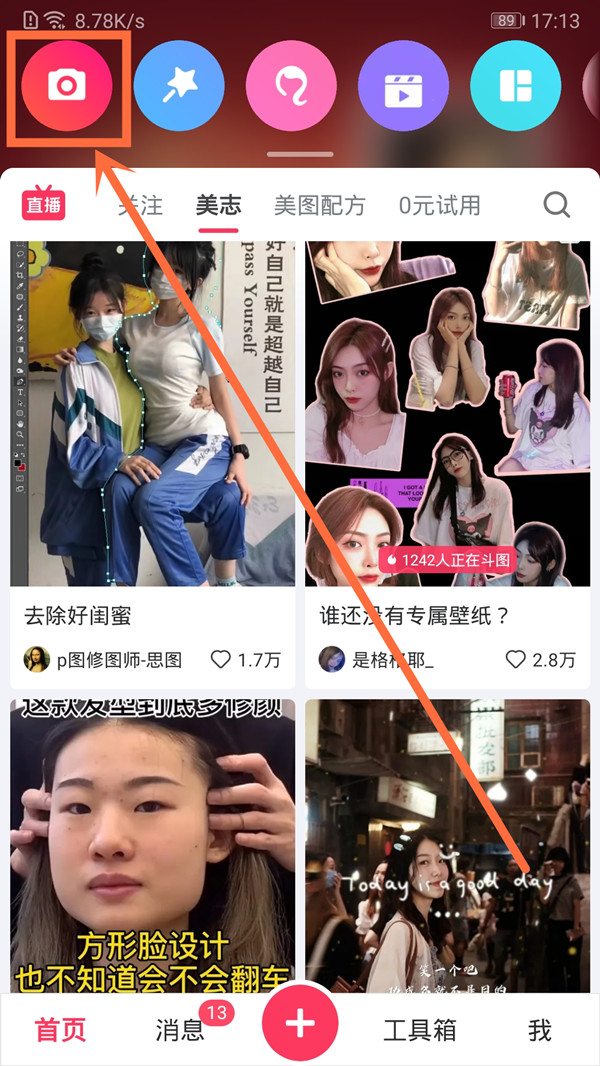600x1066 pixels.
Task: Switch to the 0元试用 tab
Action: (440, 206)
